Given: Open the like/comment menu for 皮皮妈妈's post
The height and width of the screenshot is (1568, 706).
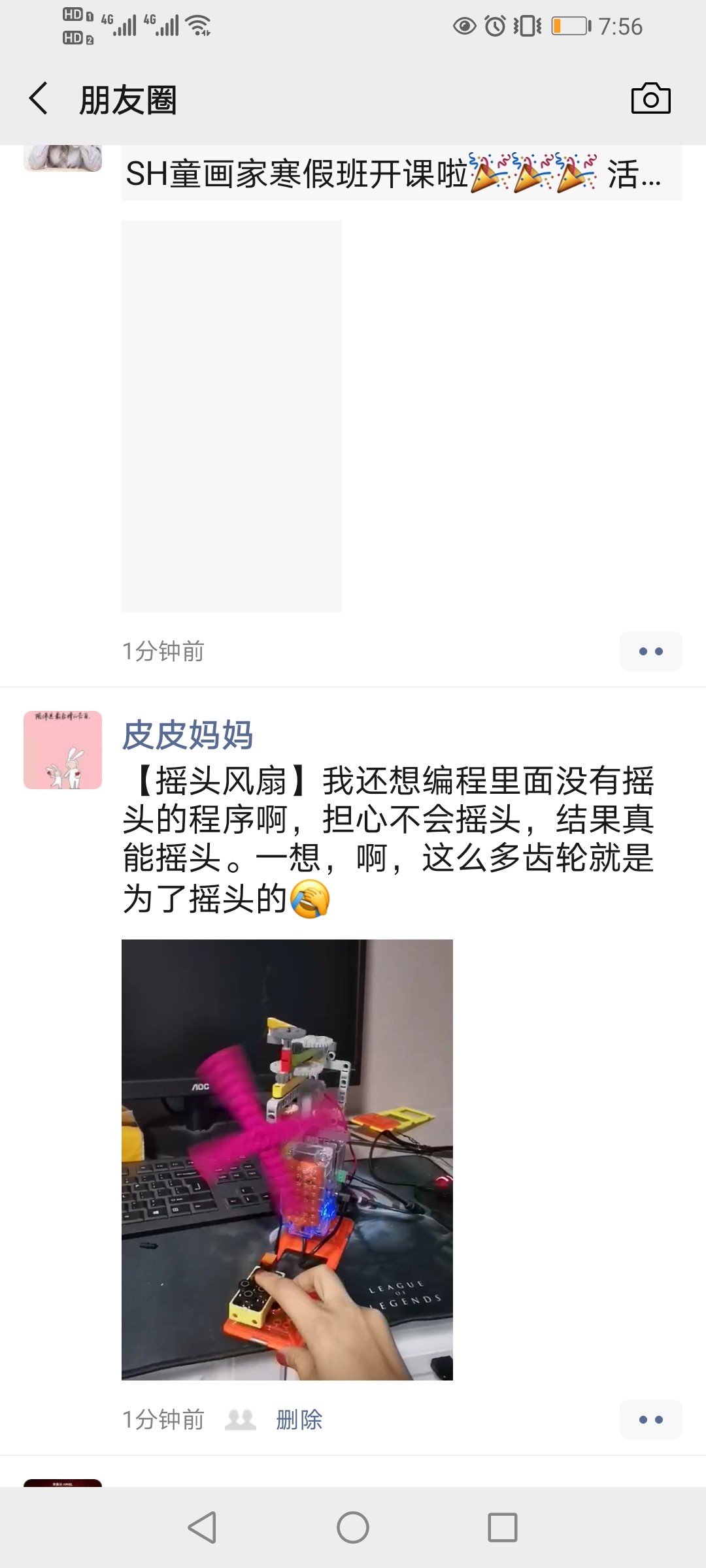Looking at the screenshot, I should [650, 1420].
